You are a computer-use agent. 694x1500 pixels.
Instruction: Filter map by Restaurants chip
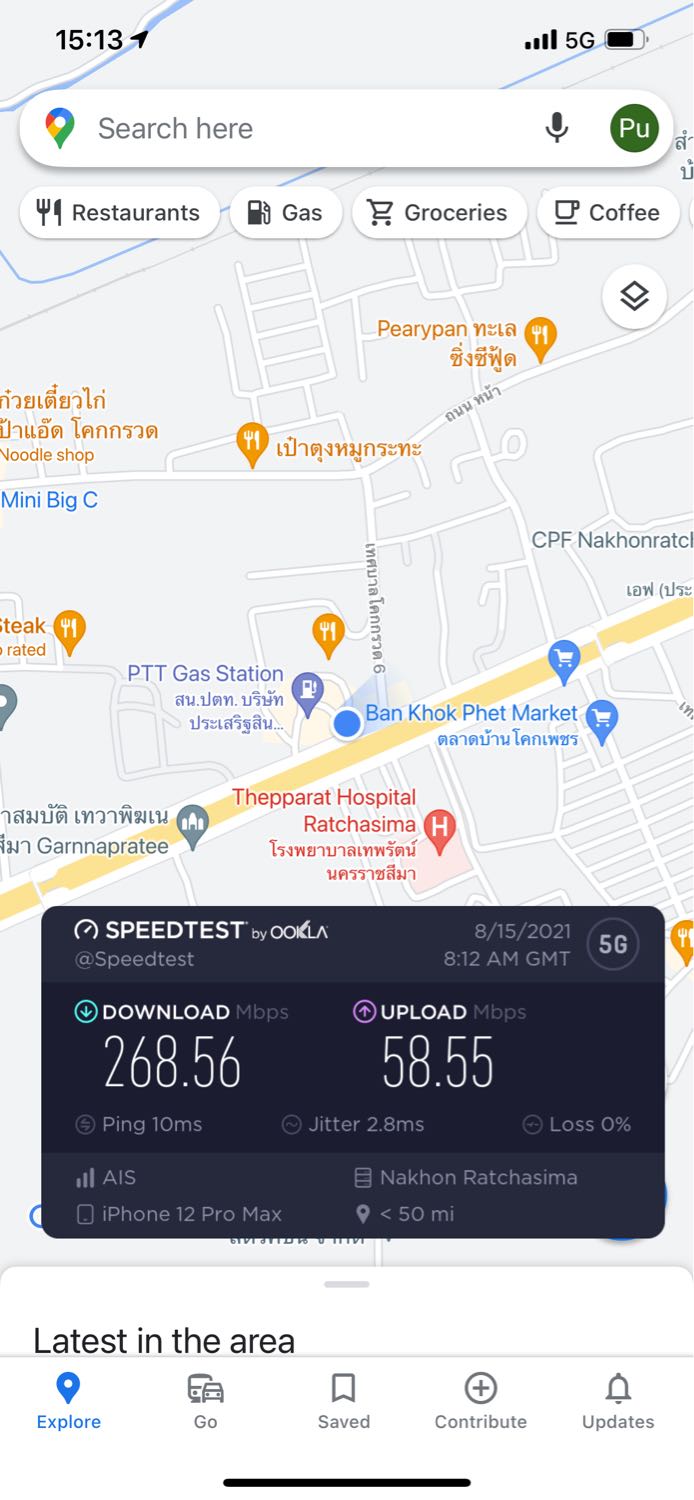[119, 213]
